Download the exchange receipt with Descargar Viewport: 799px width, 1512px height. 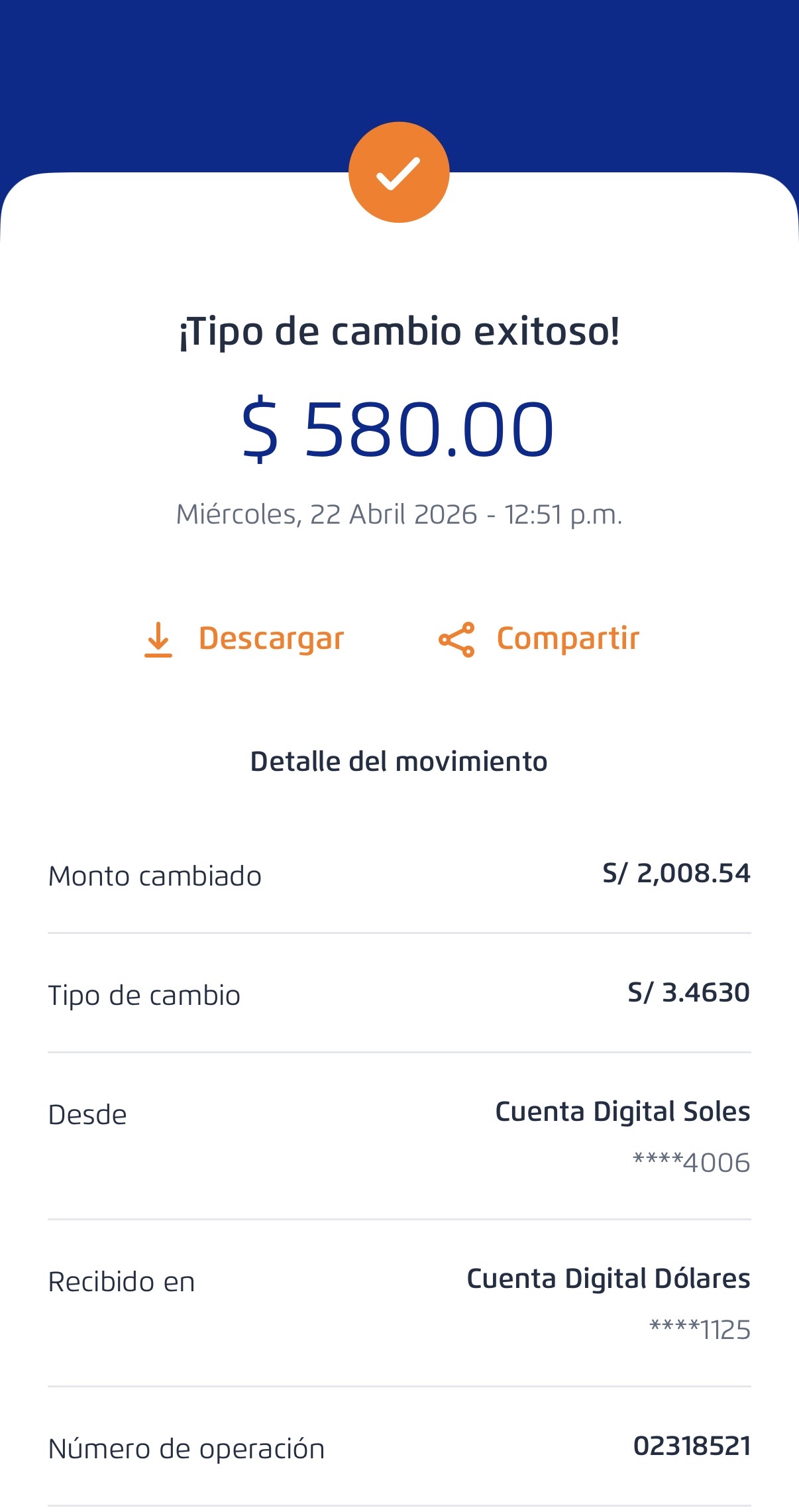(244, 639)
